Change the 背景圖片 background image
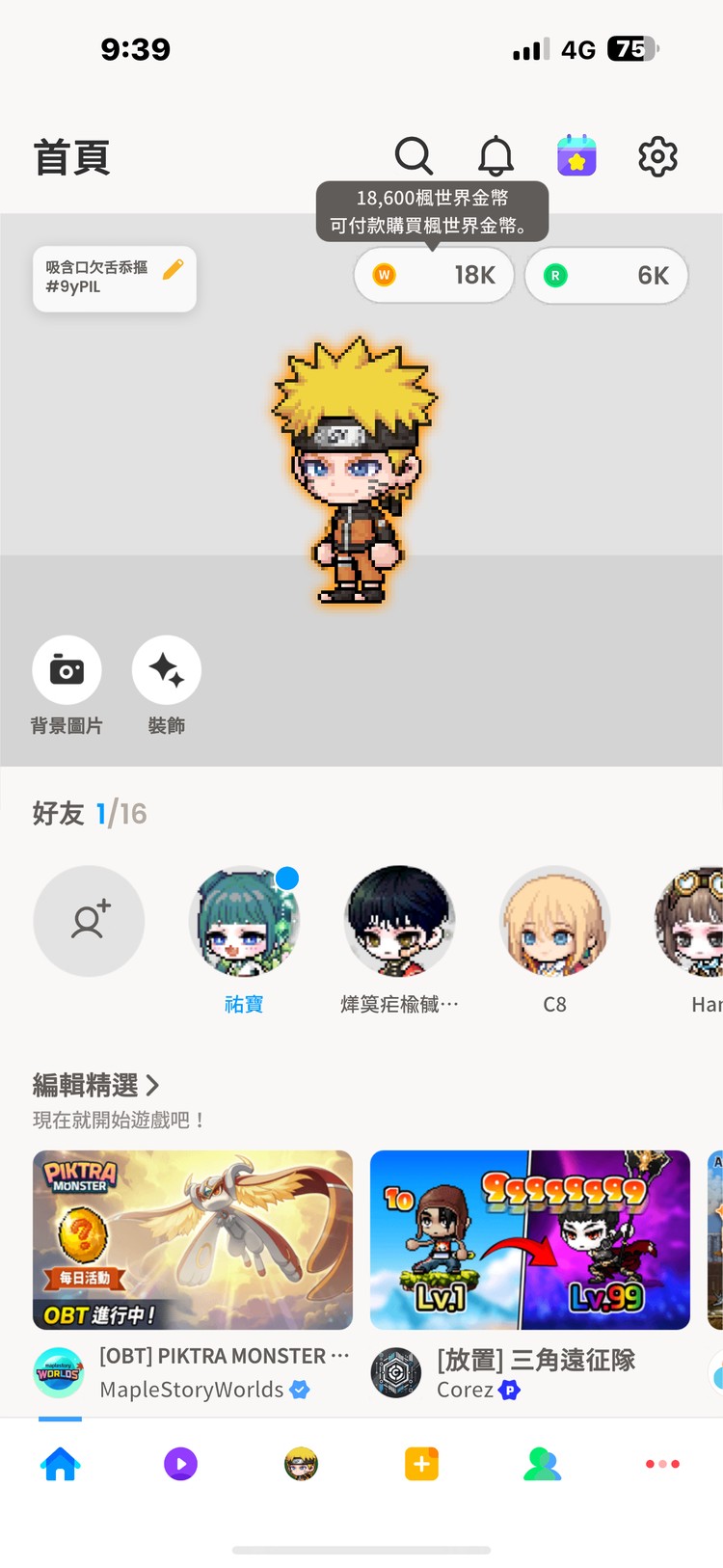This screenshot has width=723, height=1568. pos(67,670)
